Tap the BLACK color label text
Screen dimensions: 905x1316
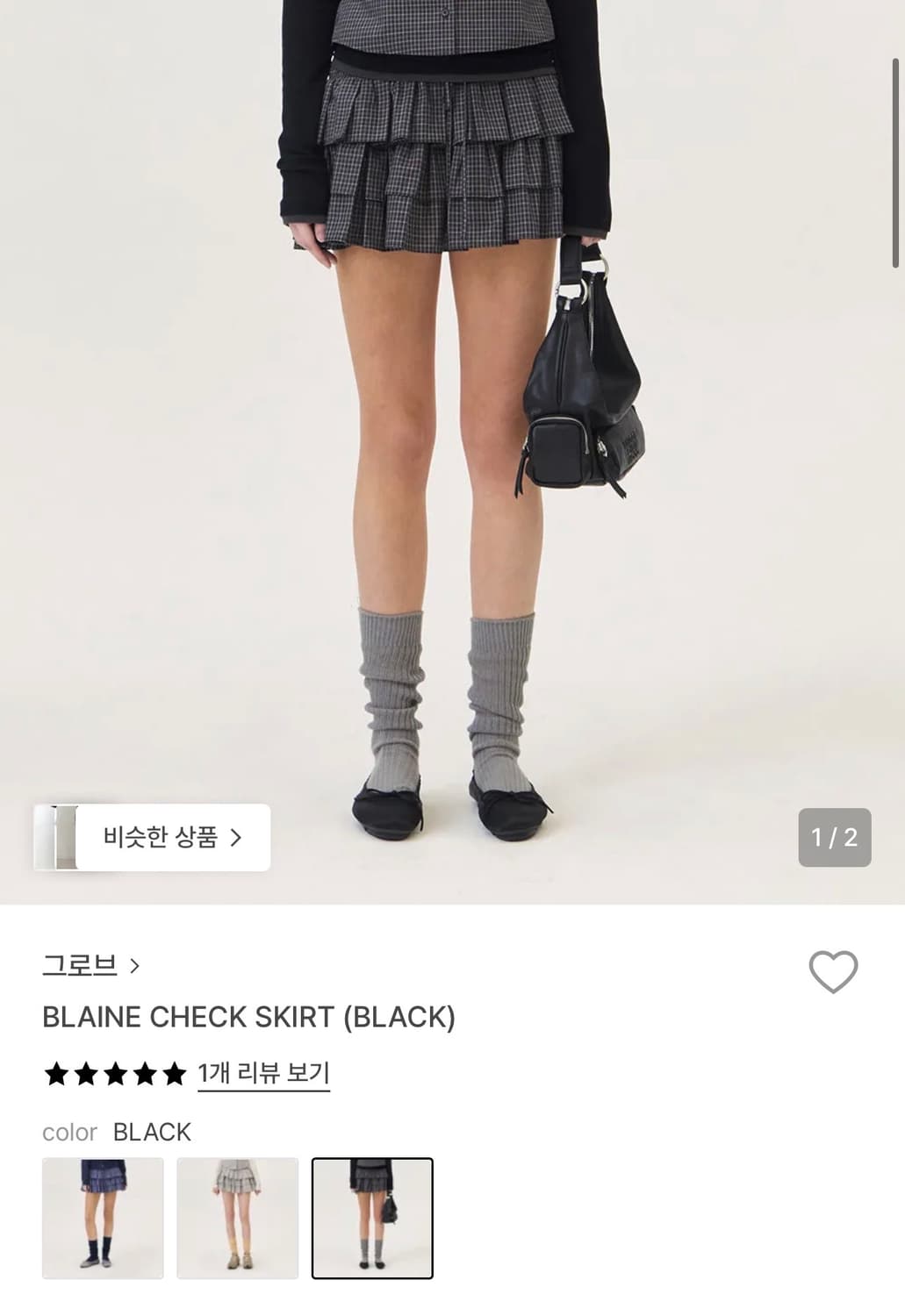(x=153, y=1133)
